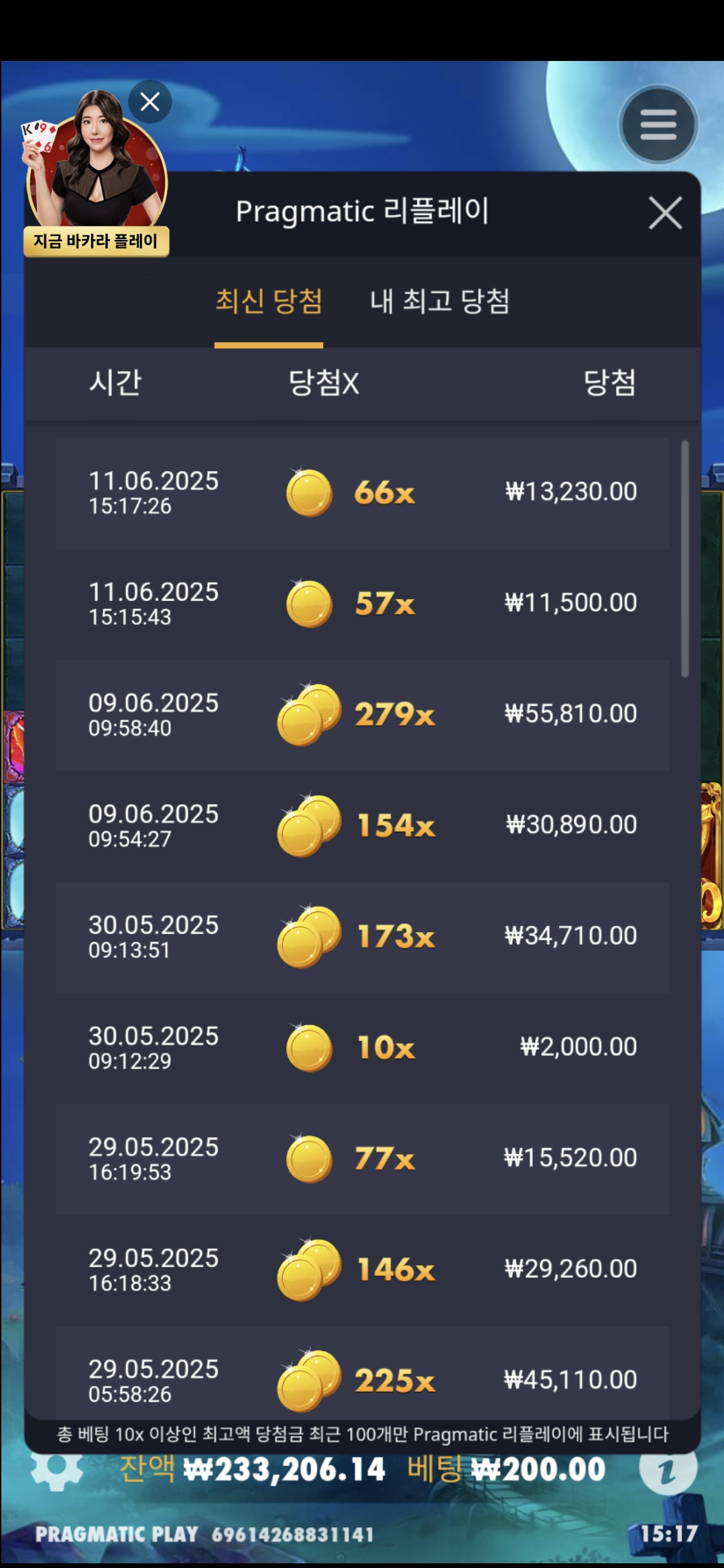This screenshot has height=1568, width=724.
Task: Play the 279x replay worth ₩55,810.00
Action: pyautogui.click(x=362, y=715)
